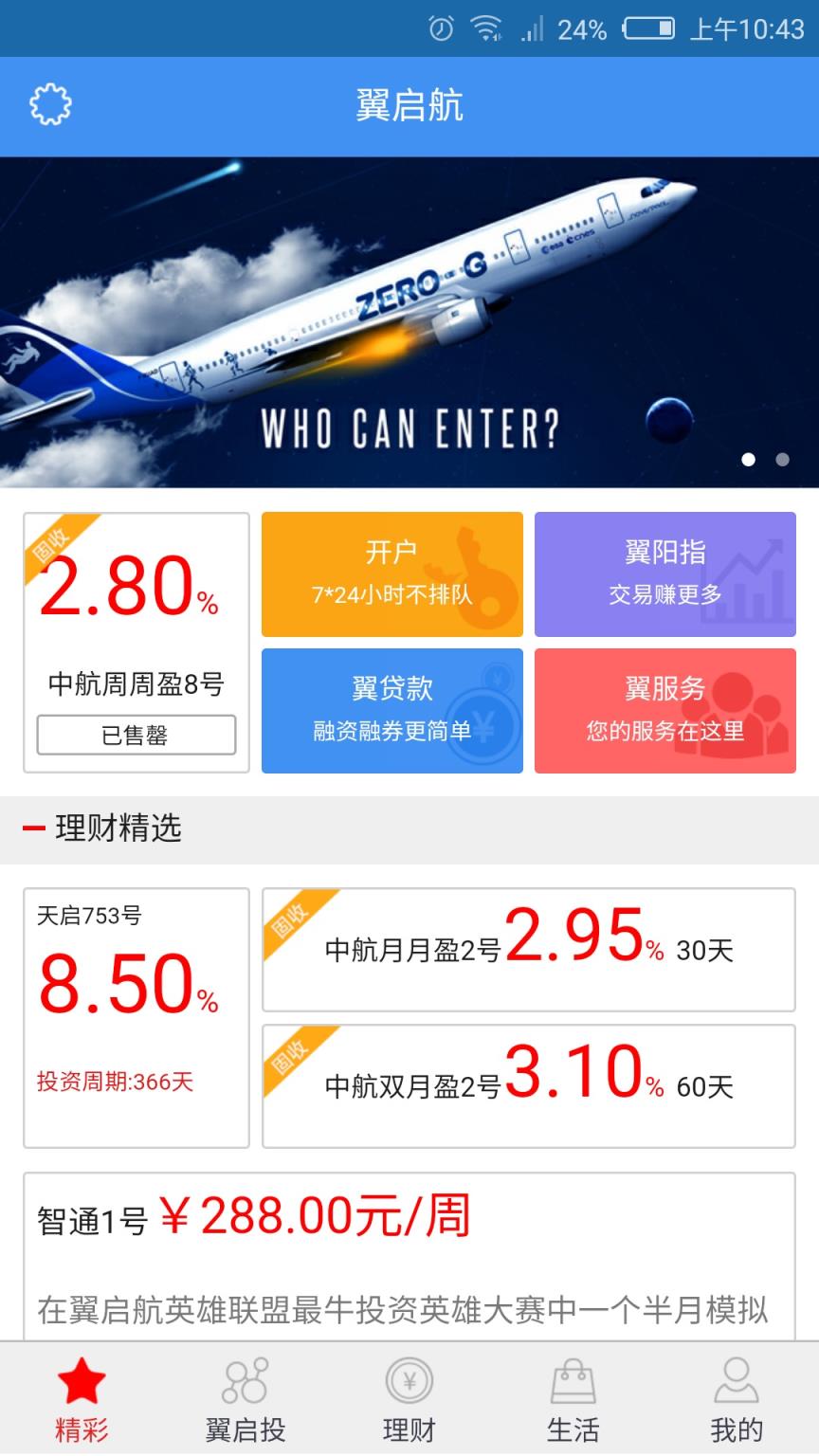Screen dimensions: 819x1456
Task: Select the 中航月月盈2号 product
Action: coord(527,950)
